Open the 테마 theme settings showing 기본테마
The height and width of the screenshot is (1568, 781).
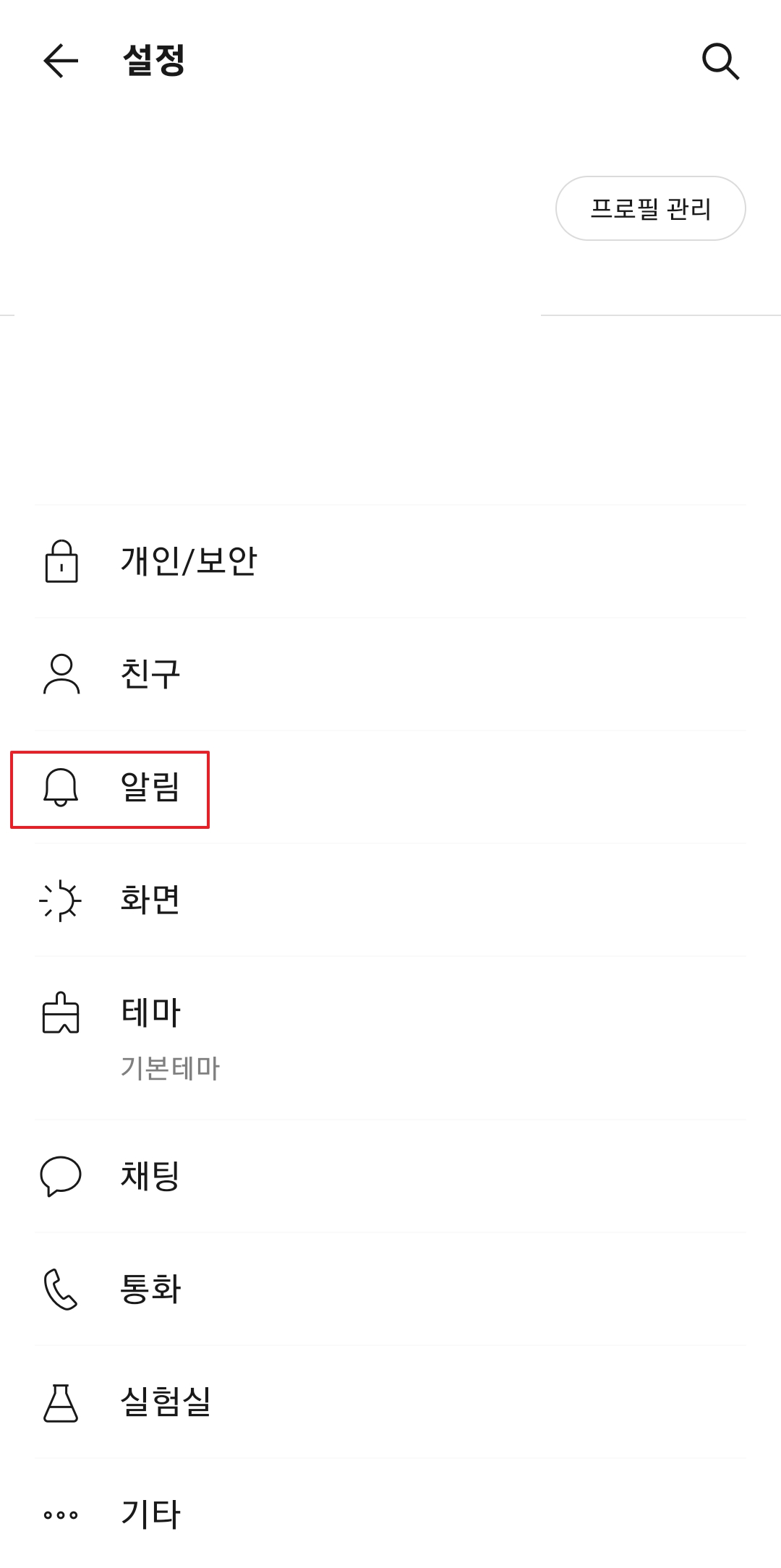[150, 1013]
